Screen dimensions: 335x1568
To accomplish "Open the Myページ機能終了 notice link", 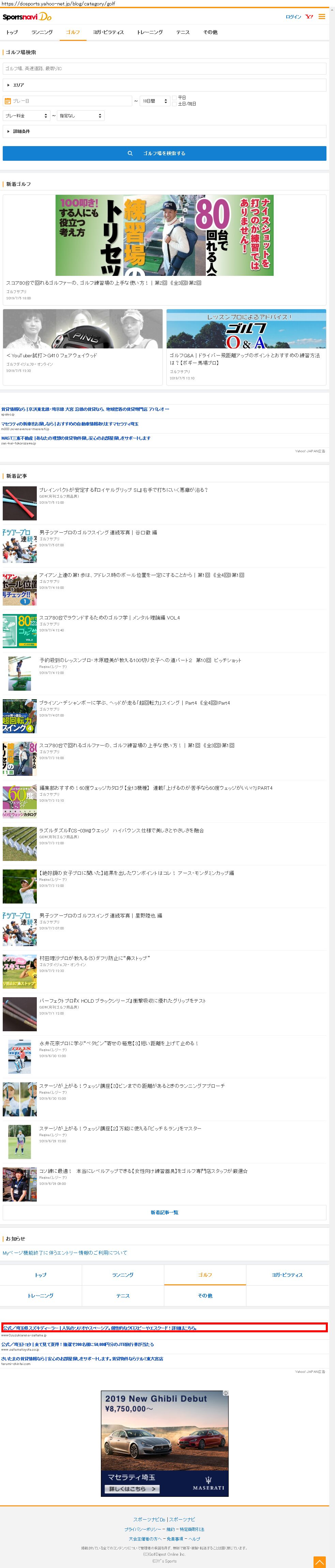I will [64, 1253].
